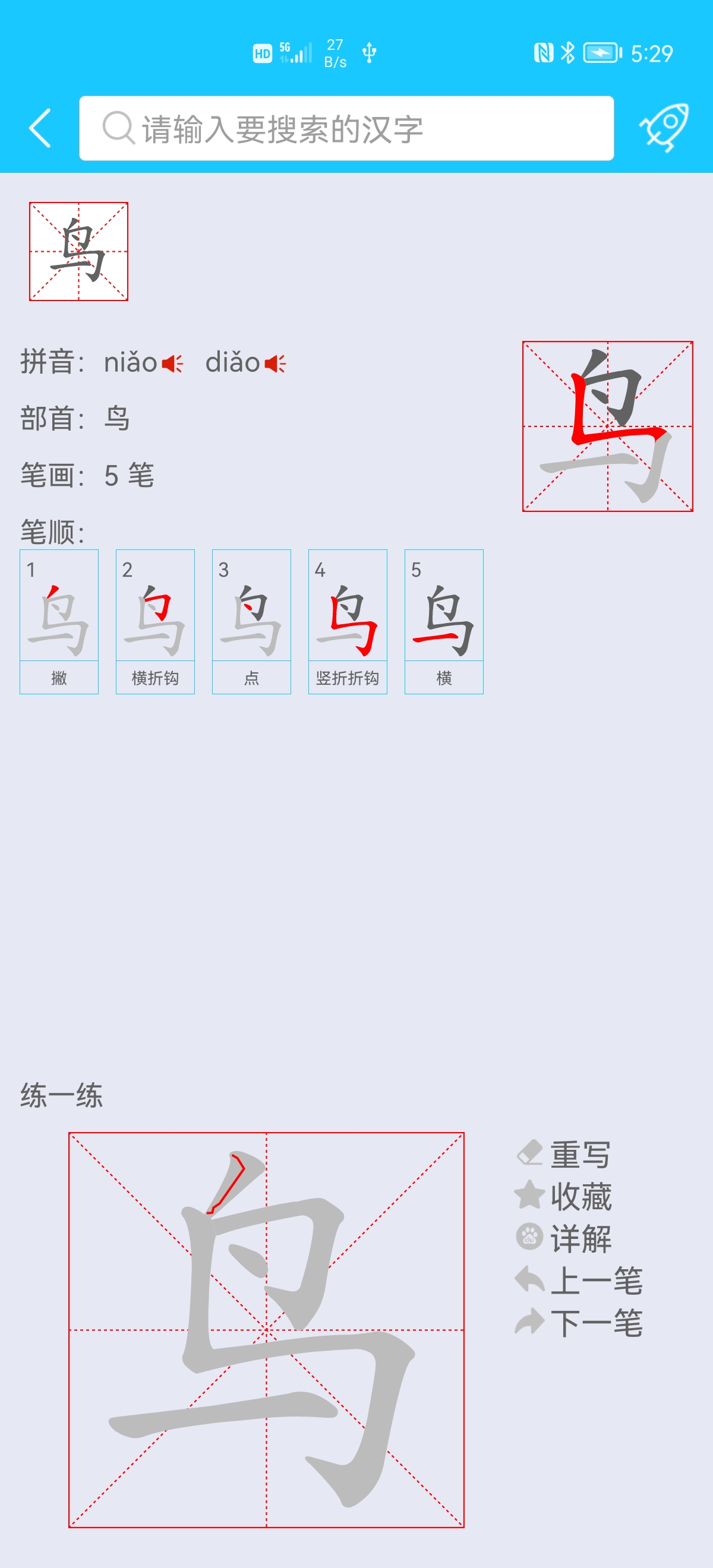Screen dimensions: 713x1568
Task: Go to previous stroke with 上一笔
Action: (579, 1280)
